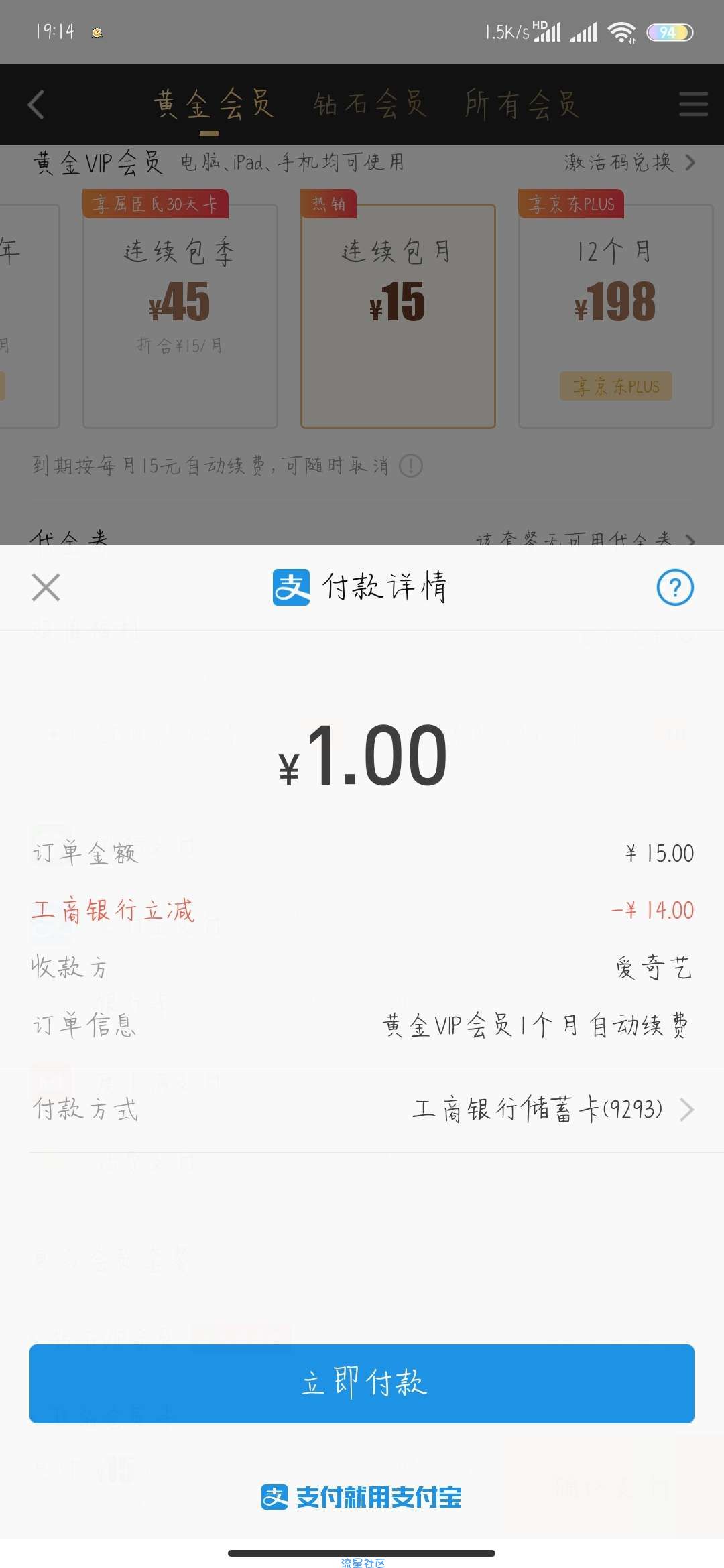
Task: Tap 立即付款 to pay now
Action: point(362,1383)
